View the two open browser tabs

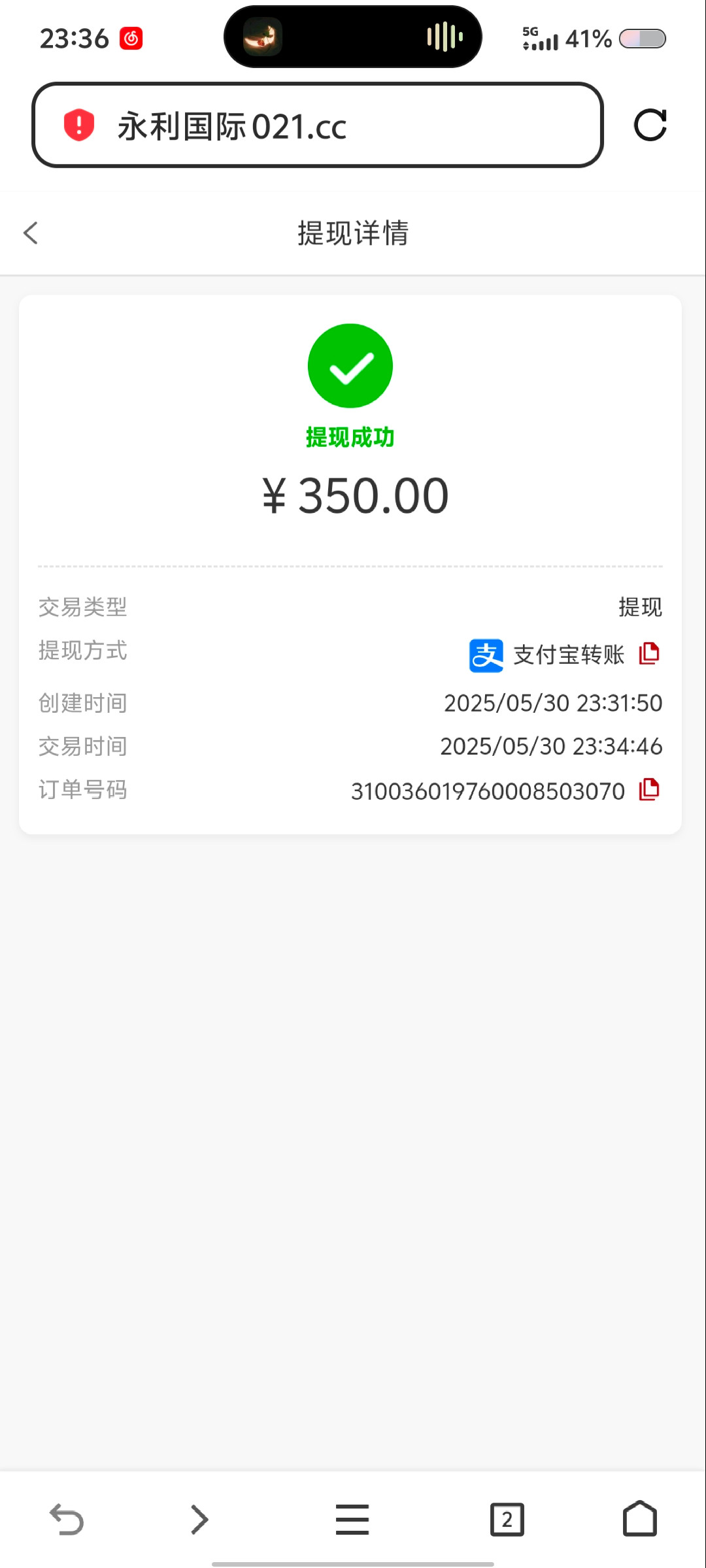(507, 1519)
